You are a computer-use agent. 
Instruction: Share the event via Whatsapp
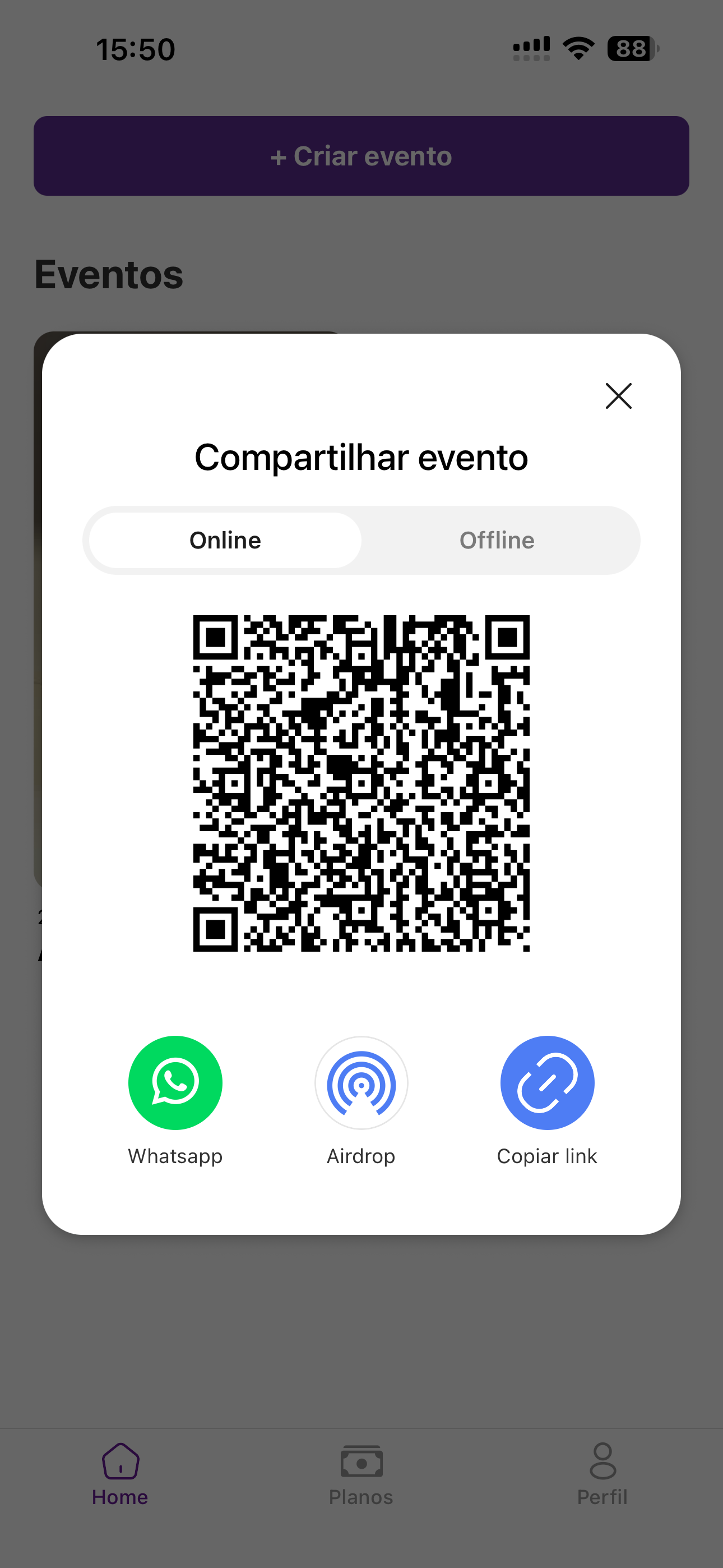[x=175, y=1082]
